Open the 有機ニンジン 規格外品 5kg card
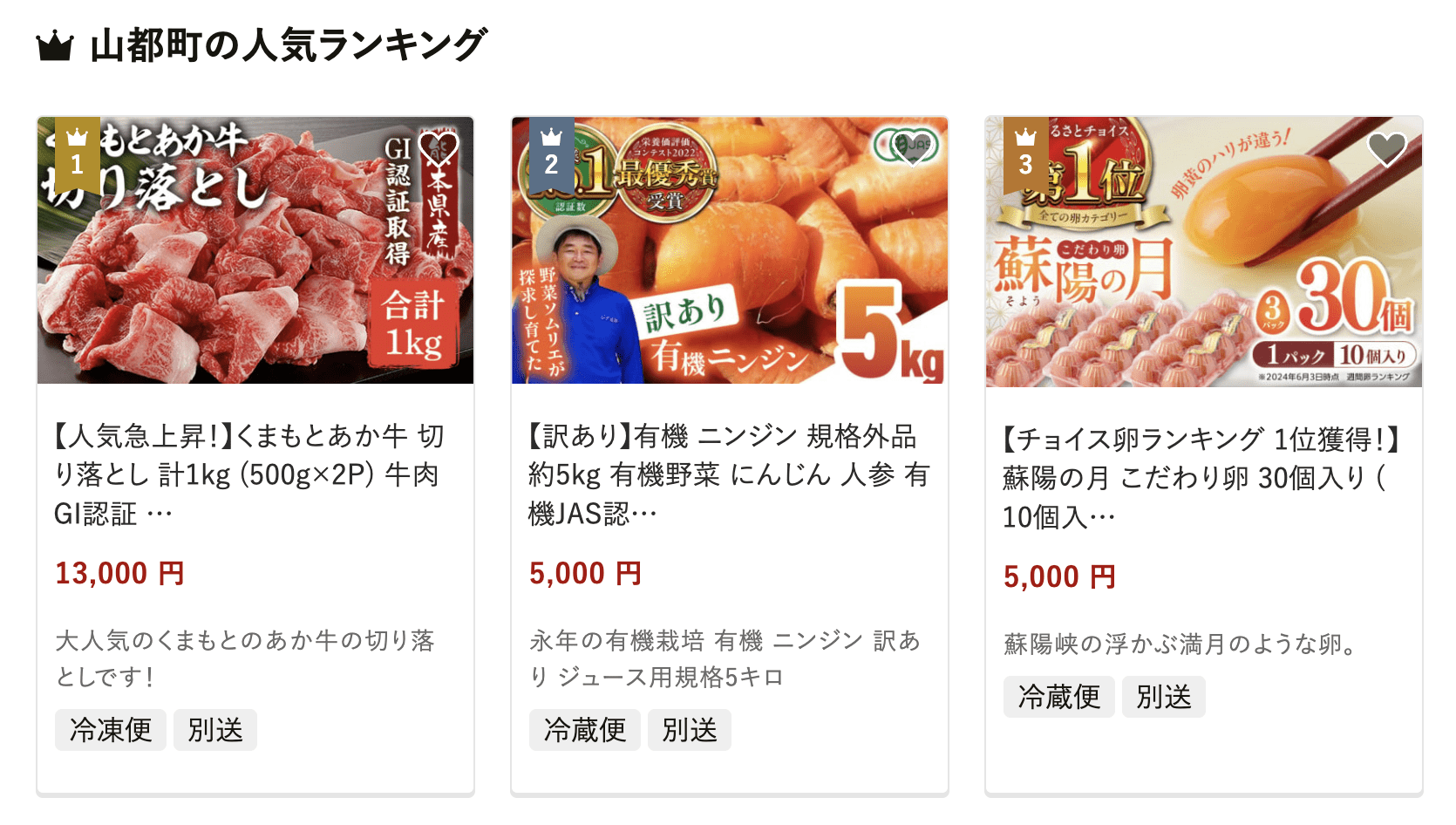 point(729,474)
